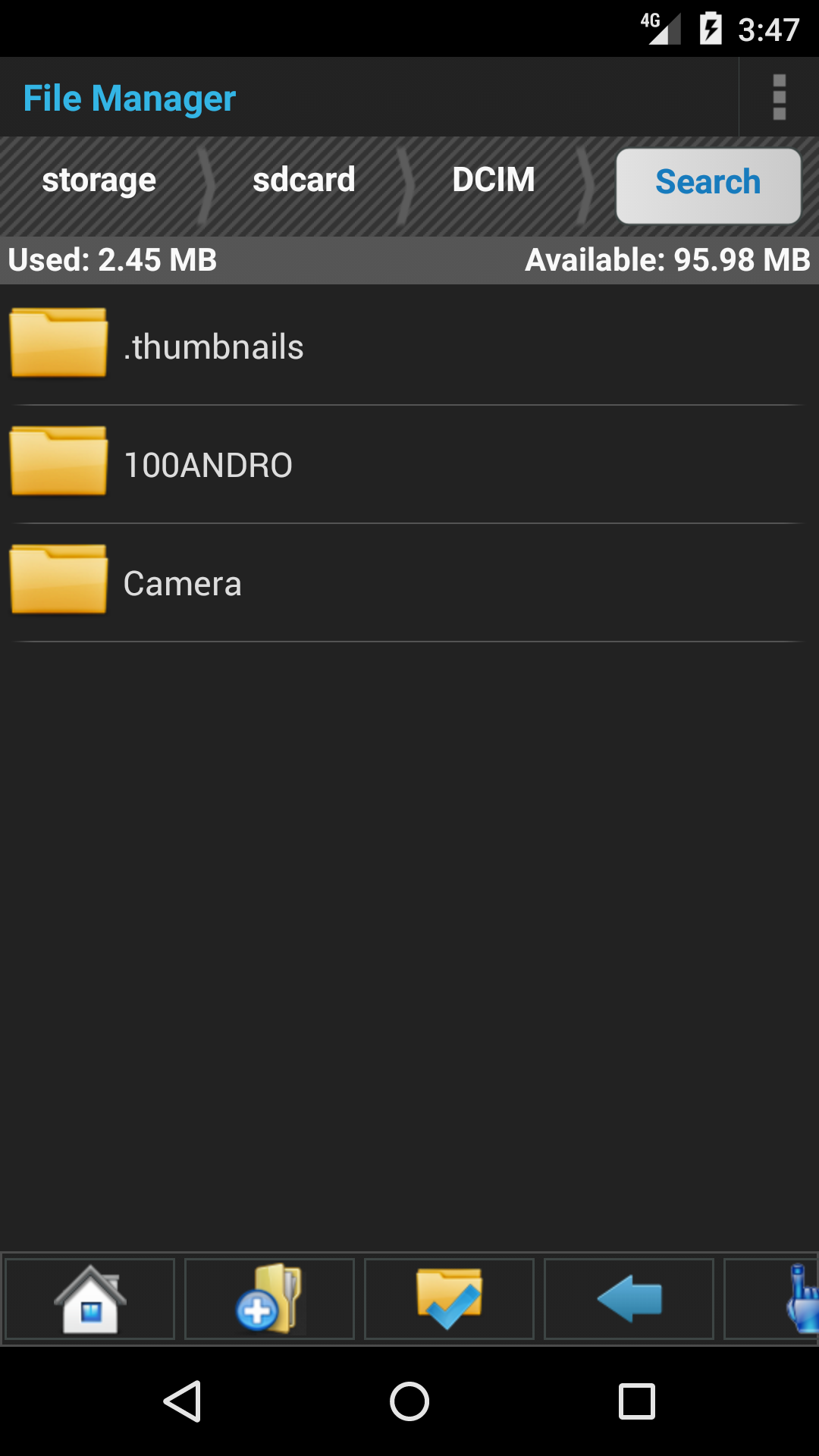Screen dimensions: 819x1456
Task: Click the Home icon in bottom toolbar
Action: pyautogui.click(x=89, y=1300)
